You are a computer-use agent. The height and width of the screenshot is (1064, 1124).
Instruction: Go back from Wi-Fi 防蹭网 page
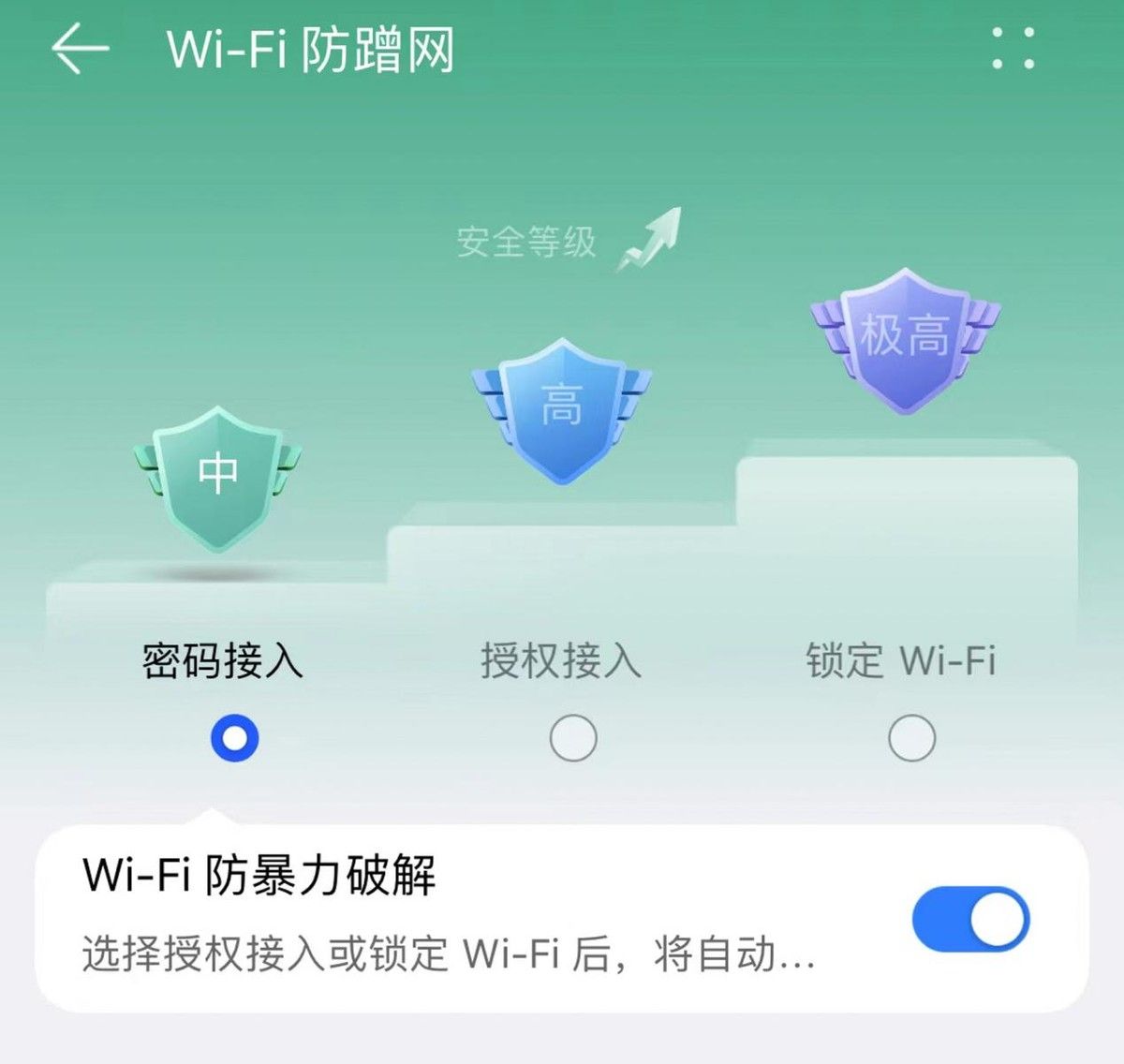(81, 49)
